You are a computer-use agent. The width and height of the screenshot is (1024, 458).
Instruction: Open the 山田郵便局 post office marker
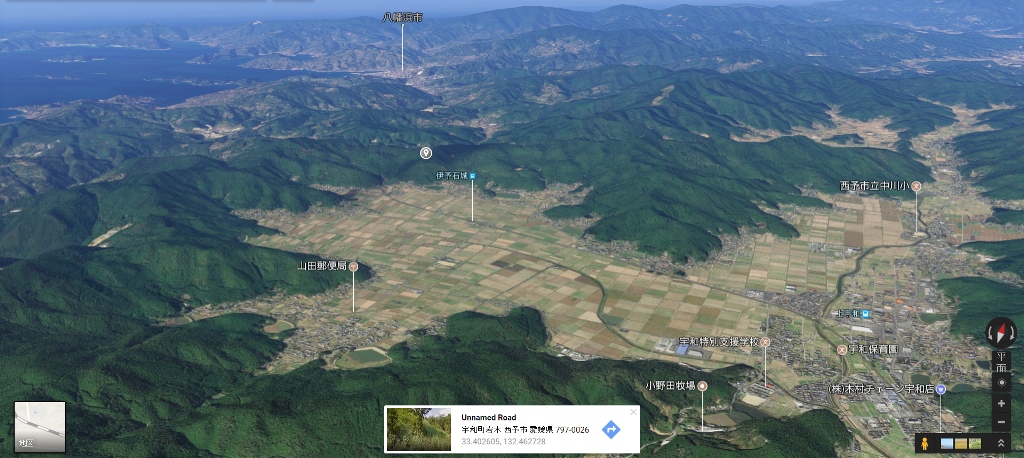click(353, 267)
